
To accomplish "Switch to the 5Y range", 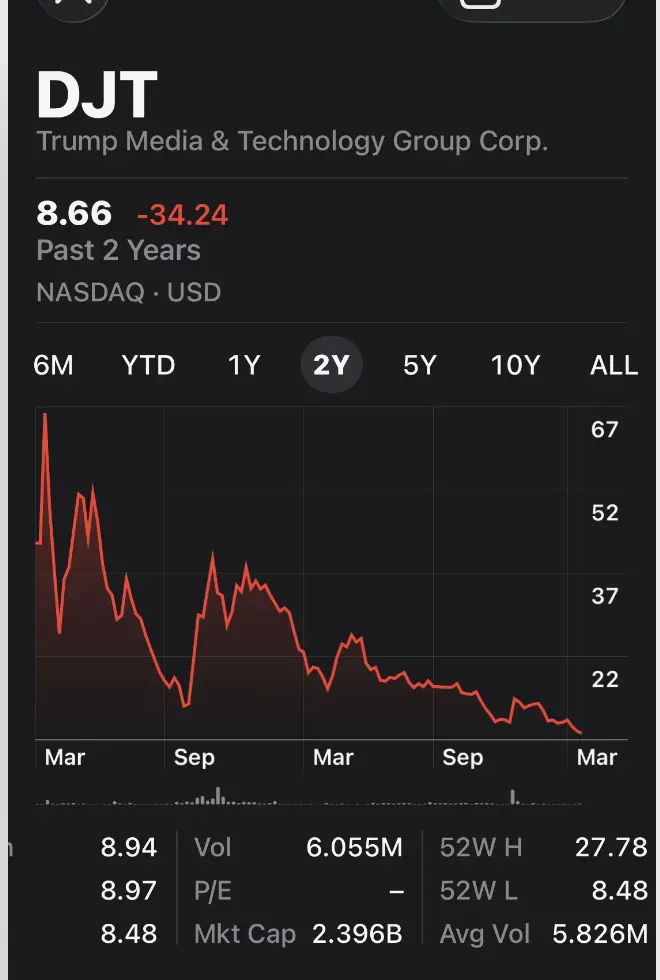I will coord(420,366).
